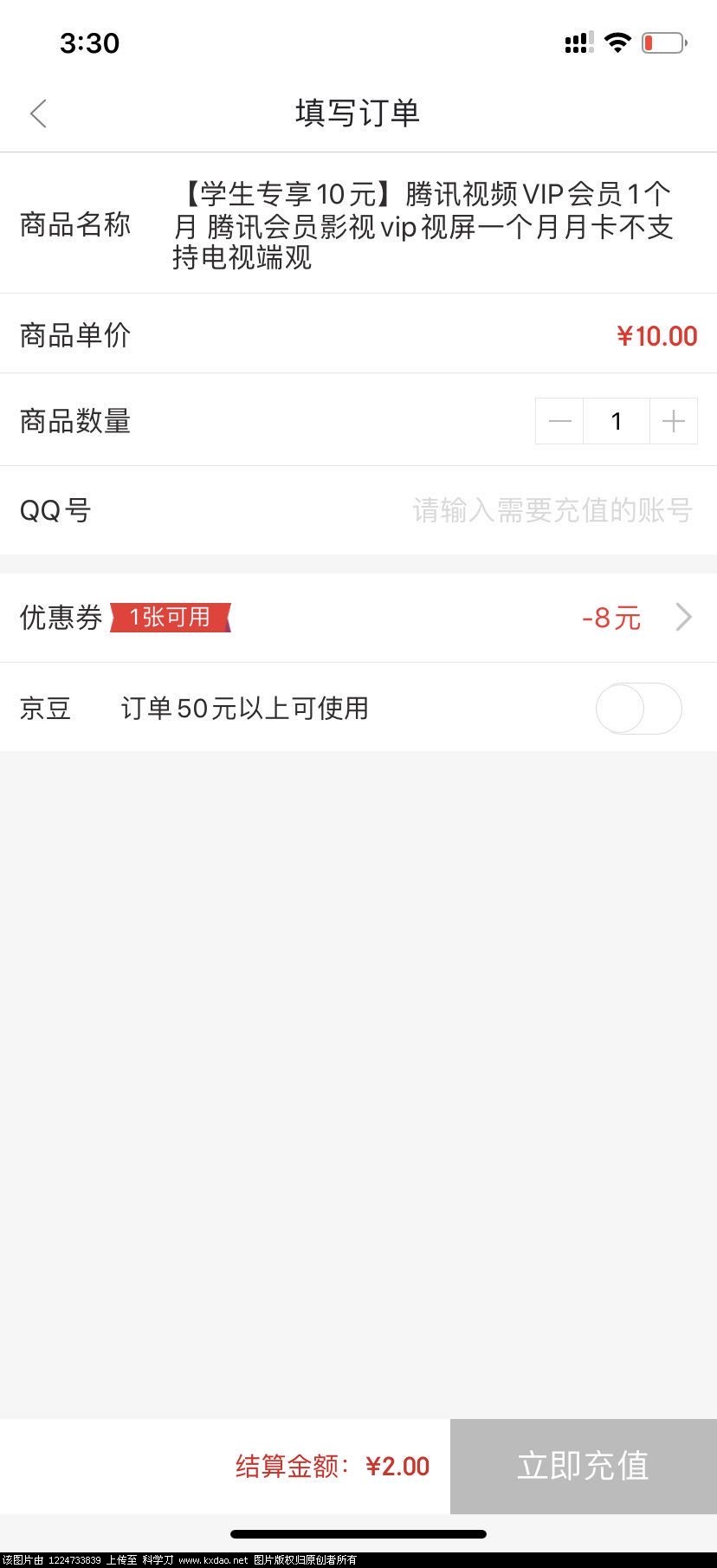Screen dimensions: 717x1568
Task: Click the minus icon to decrease quantity
Action: click(x=559, y=421)
